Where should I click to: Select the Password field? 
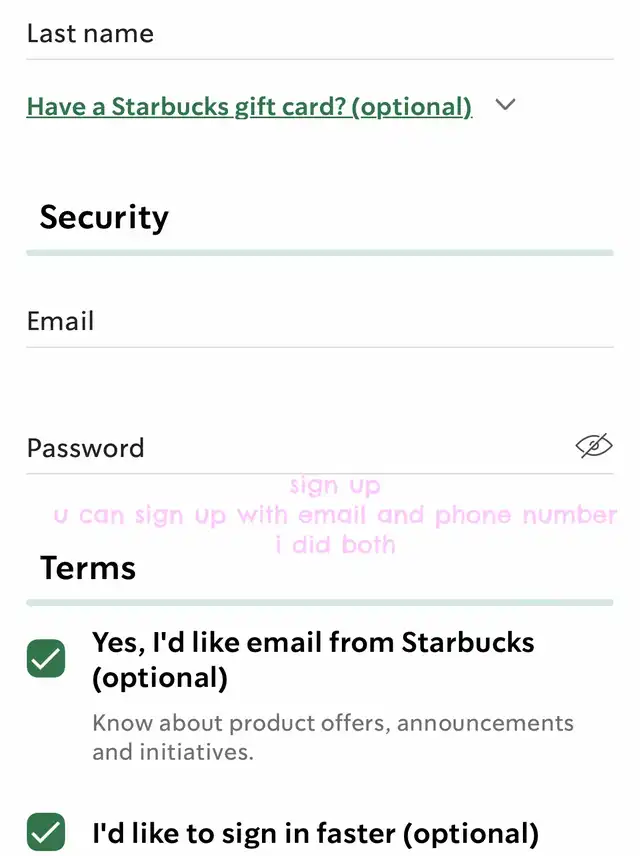point(290,448)
